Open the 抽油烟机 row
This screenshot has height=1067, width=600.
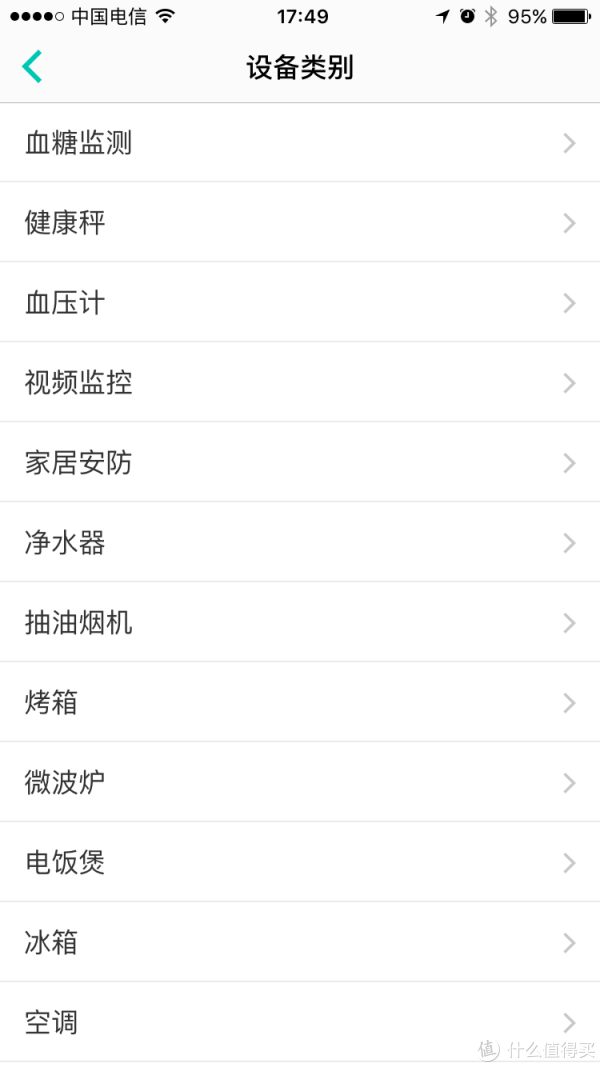click(x=300, y=622)
